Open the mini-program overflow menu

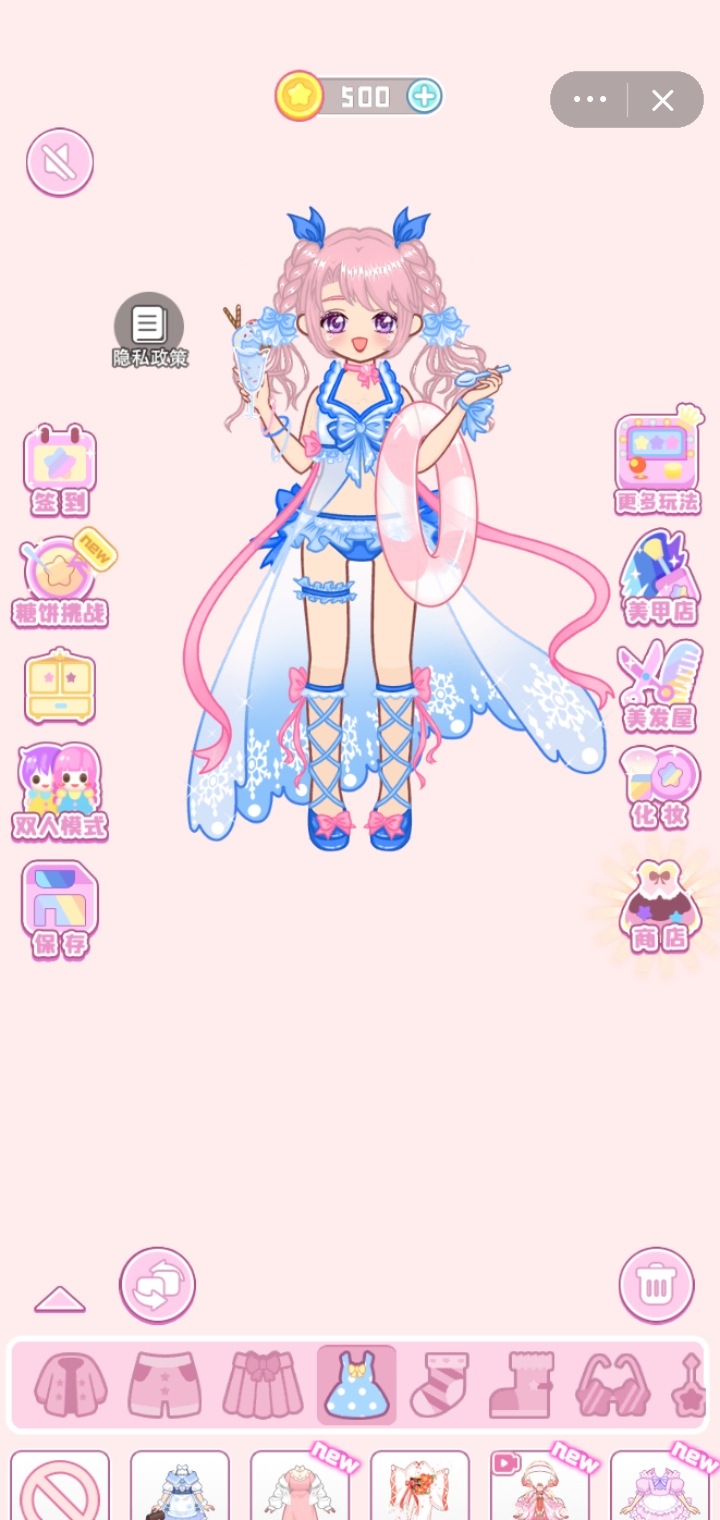(x=590, y=99)
